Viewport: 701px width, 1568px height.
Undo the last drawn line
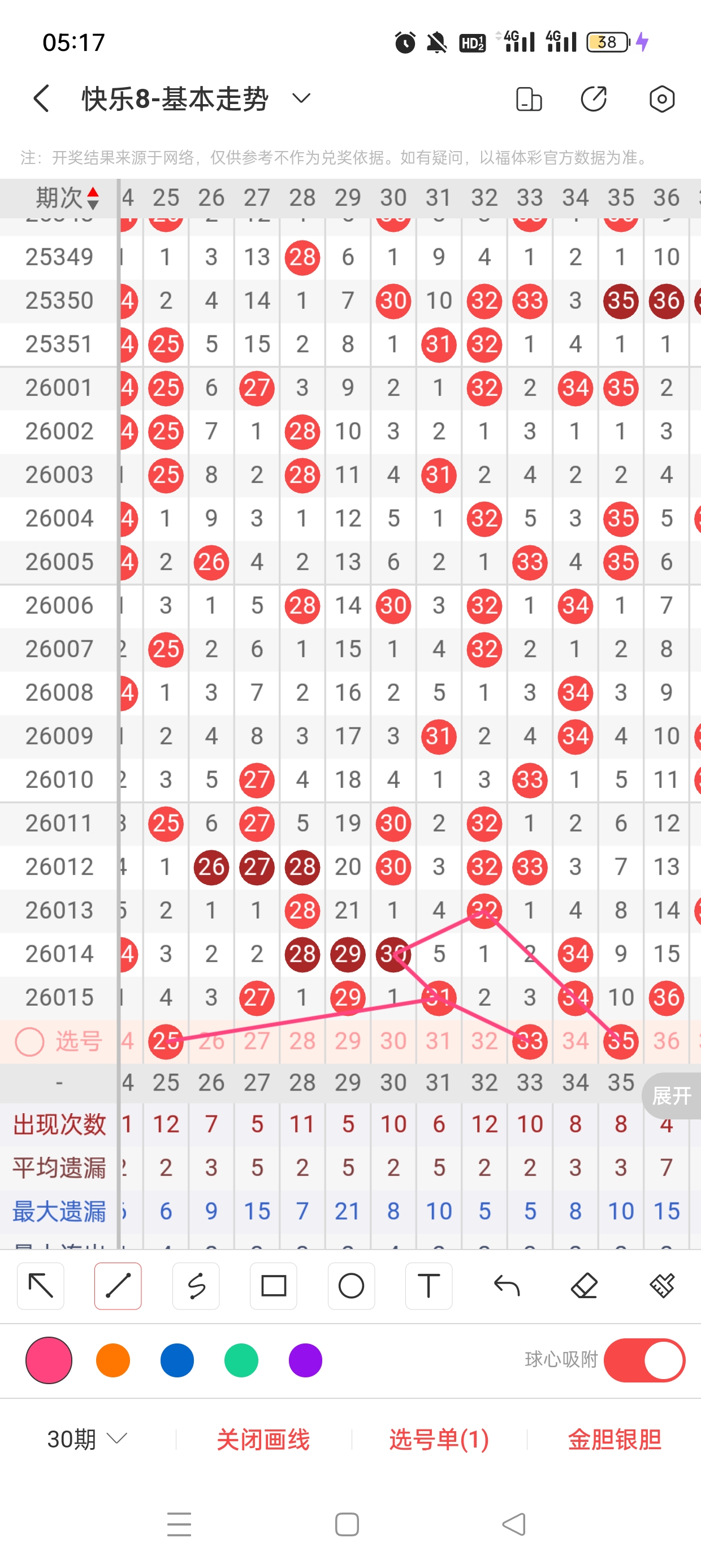[x=507, y=1286]
